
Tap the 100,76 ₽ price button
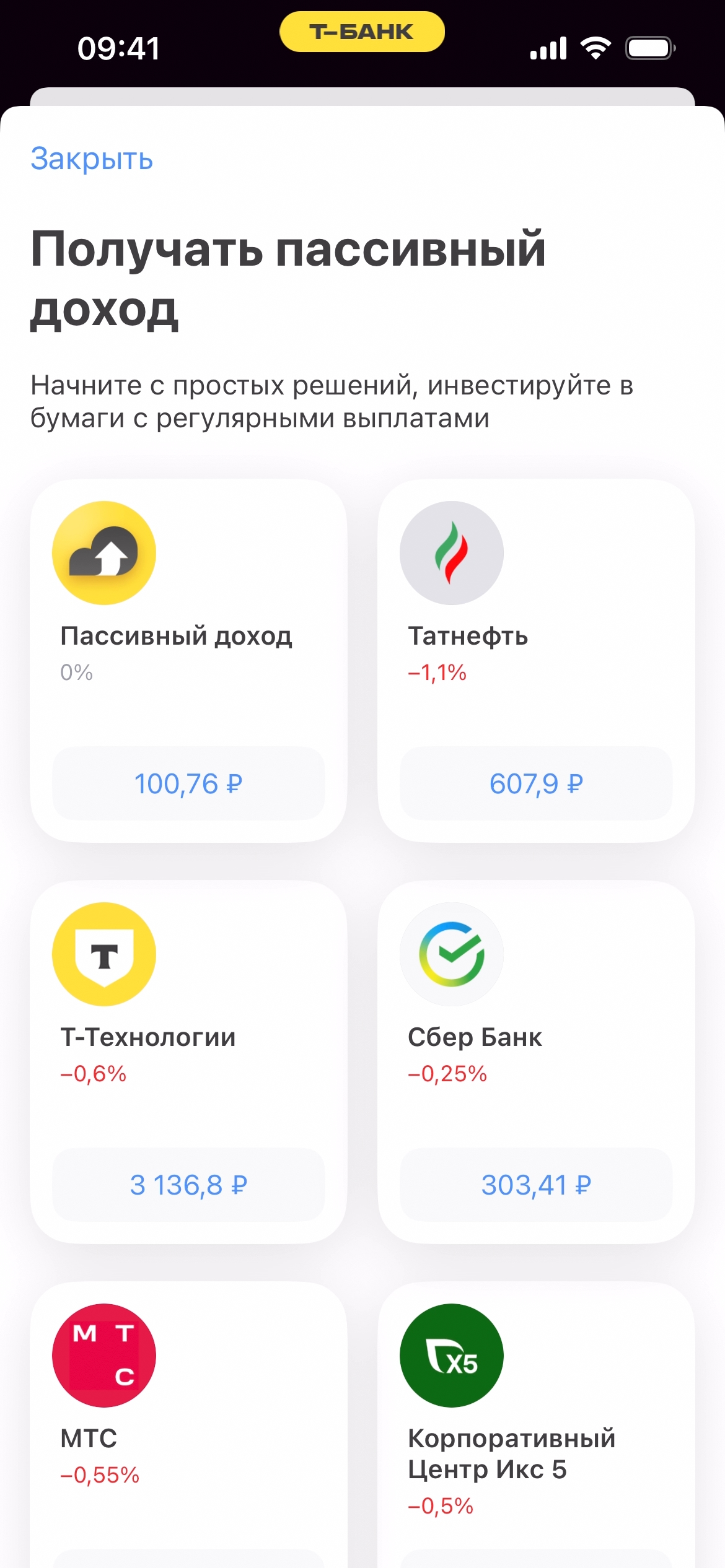[188, 783]
